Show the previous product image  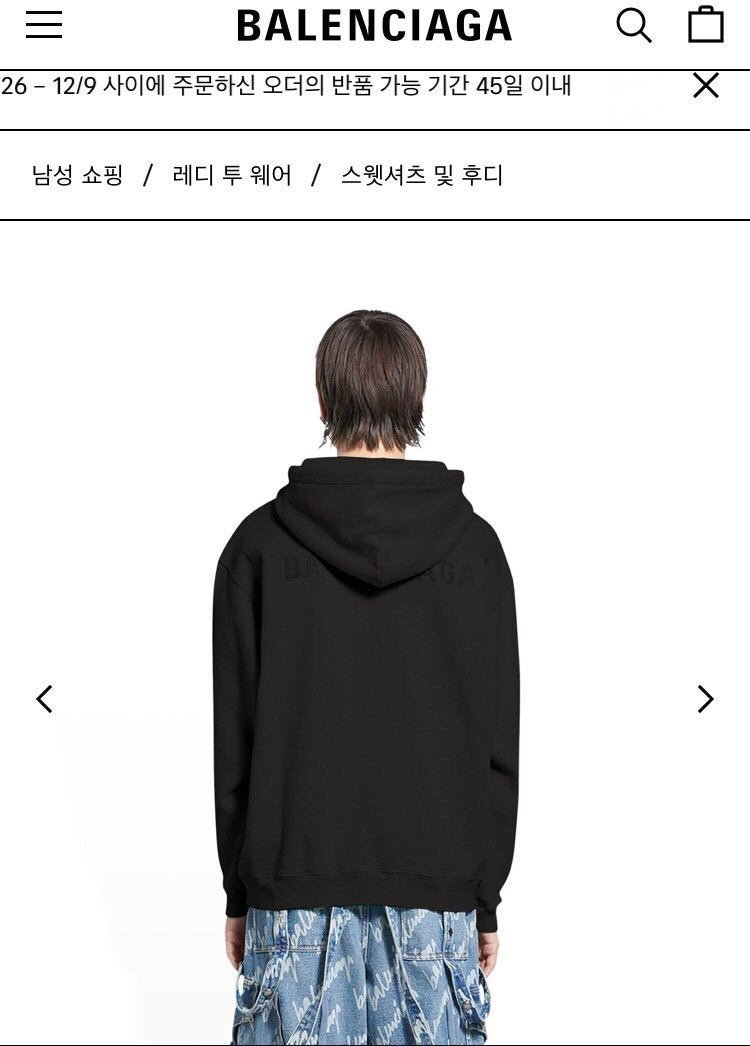[44, 698]
